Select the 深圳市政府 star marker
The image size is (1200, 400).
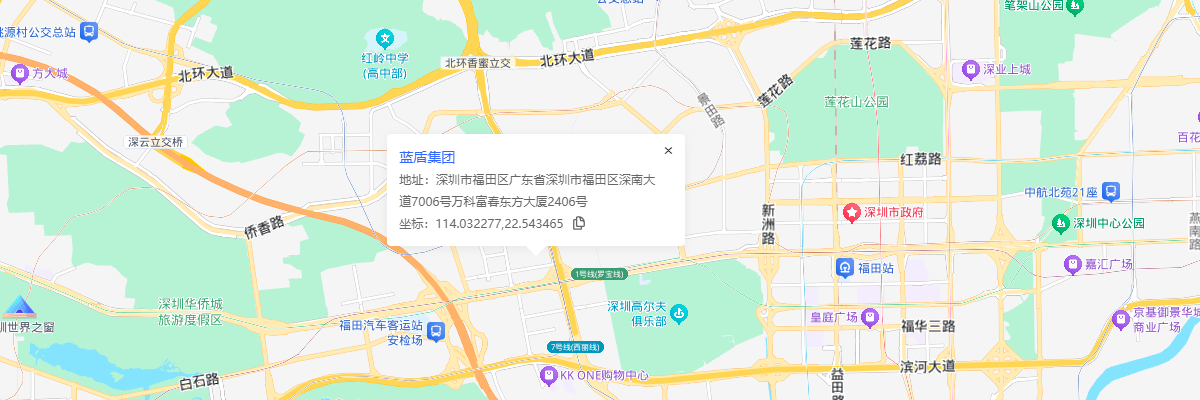[x=851, y=212]
